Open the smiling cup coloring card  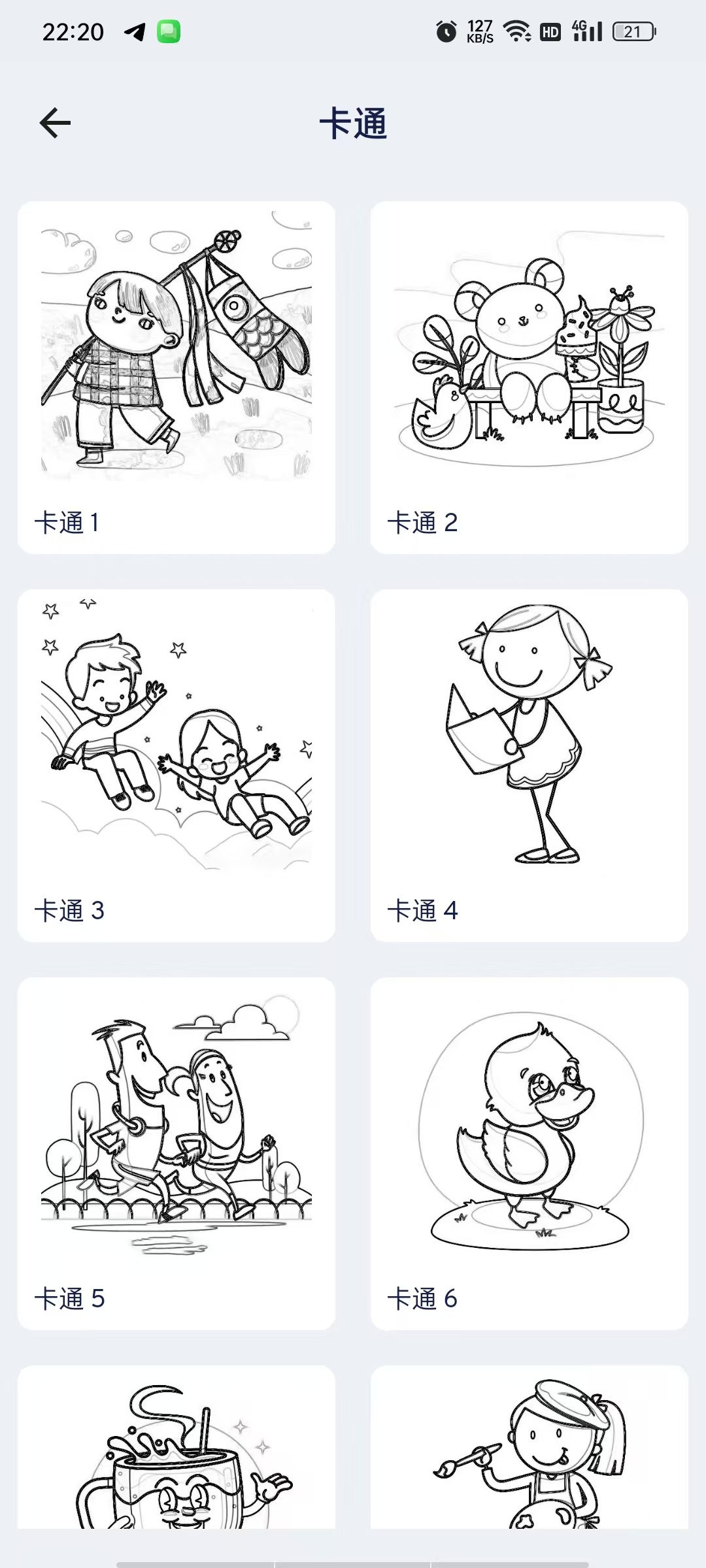176,1447
